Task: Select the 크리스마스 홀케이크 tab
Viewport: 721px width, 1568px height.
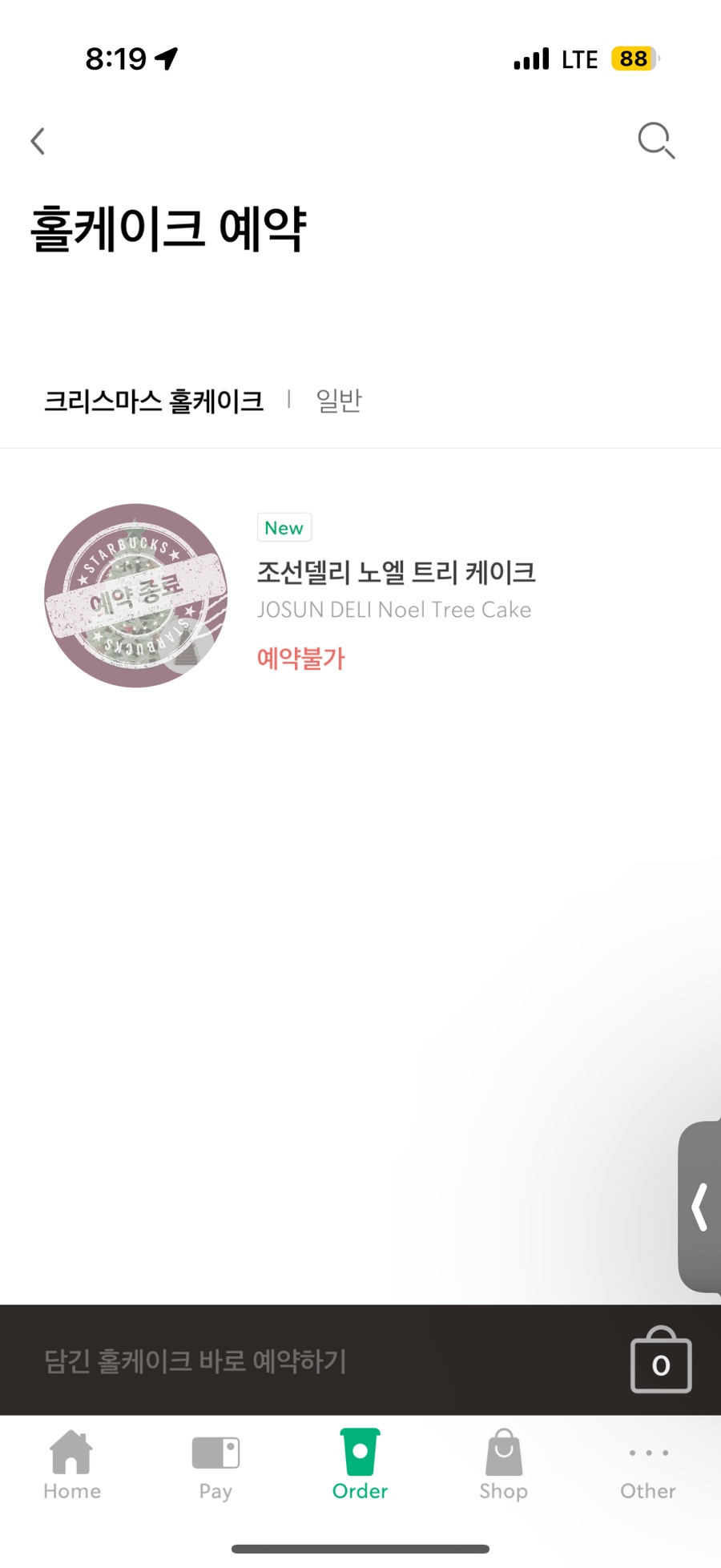Action: tap(153, 401)
